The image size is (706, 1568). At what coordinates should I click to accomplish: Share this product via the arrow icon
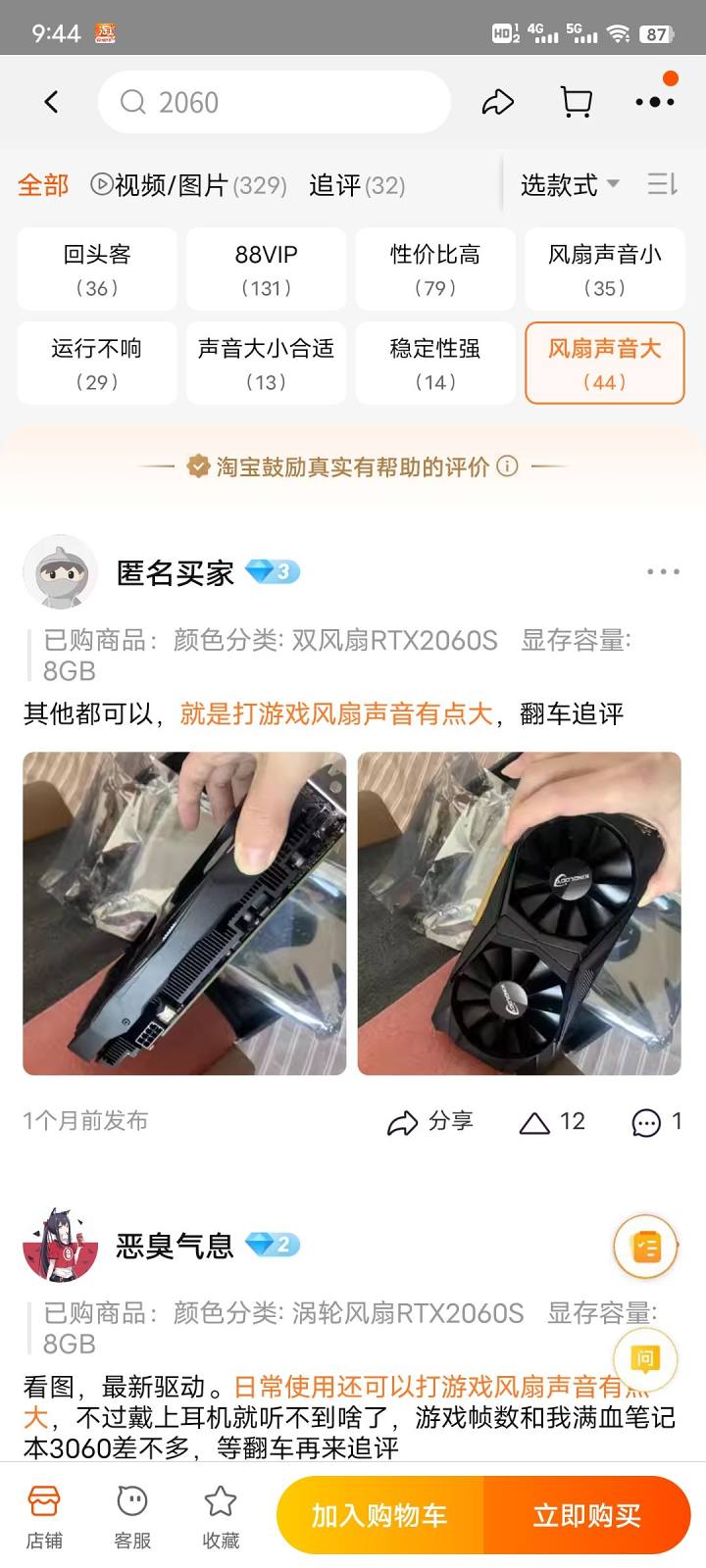pos(498,102)
